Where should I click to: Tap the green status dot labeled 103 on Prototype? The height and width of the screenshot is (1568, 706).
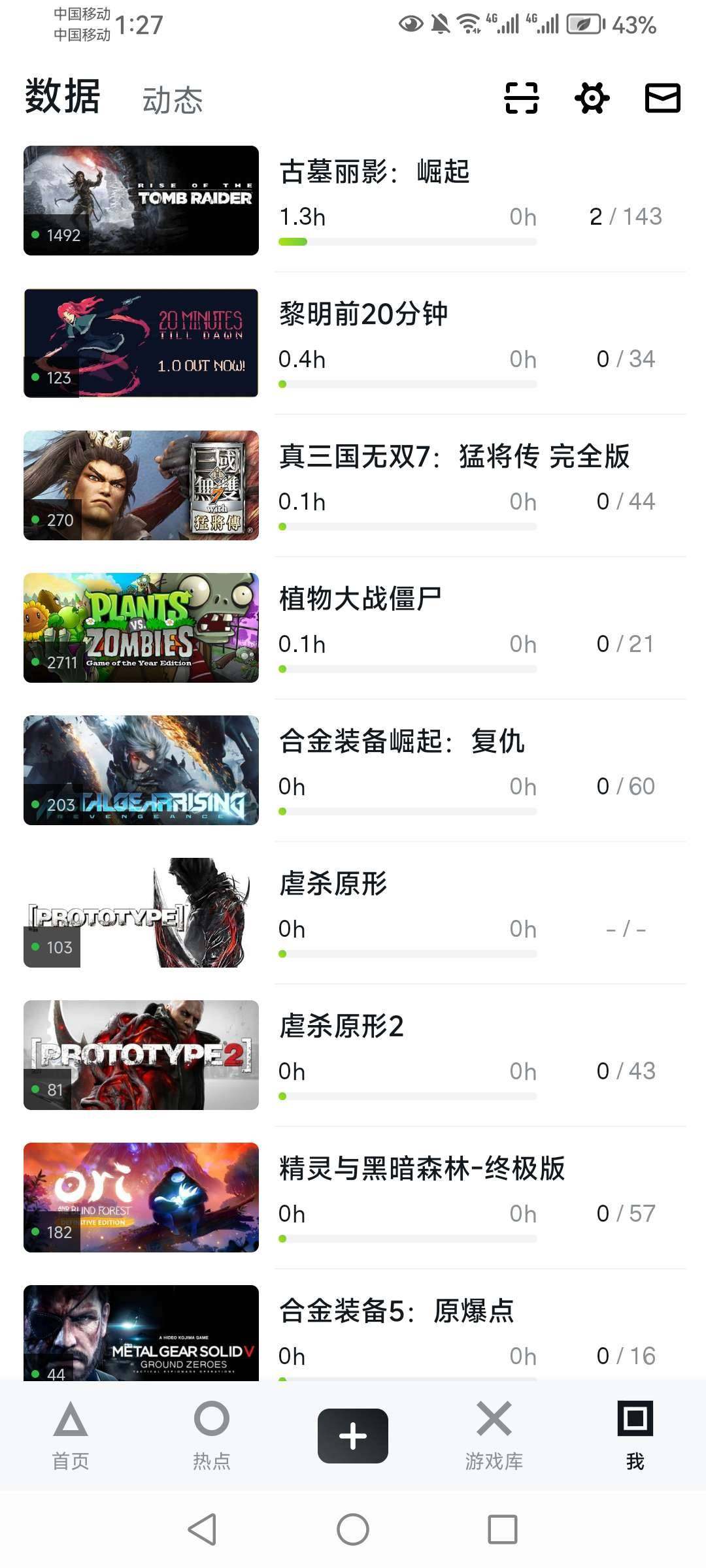[x=37, y=947]
